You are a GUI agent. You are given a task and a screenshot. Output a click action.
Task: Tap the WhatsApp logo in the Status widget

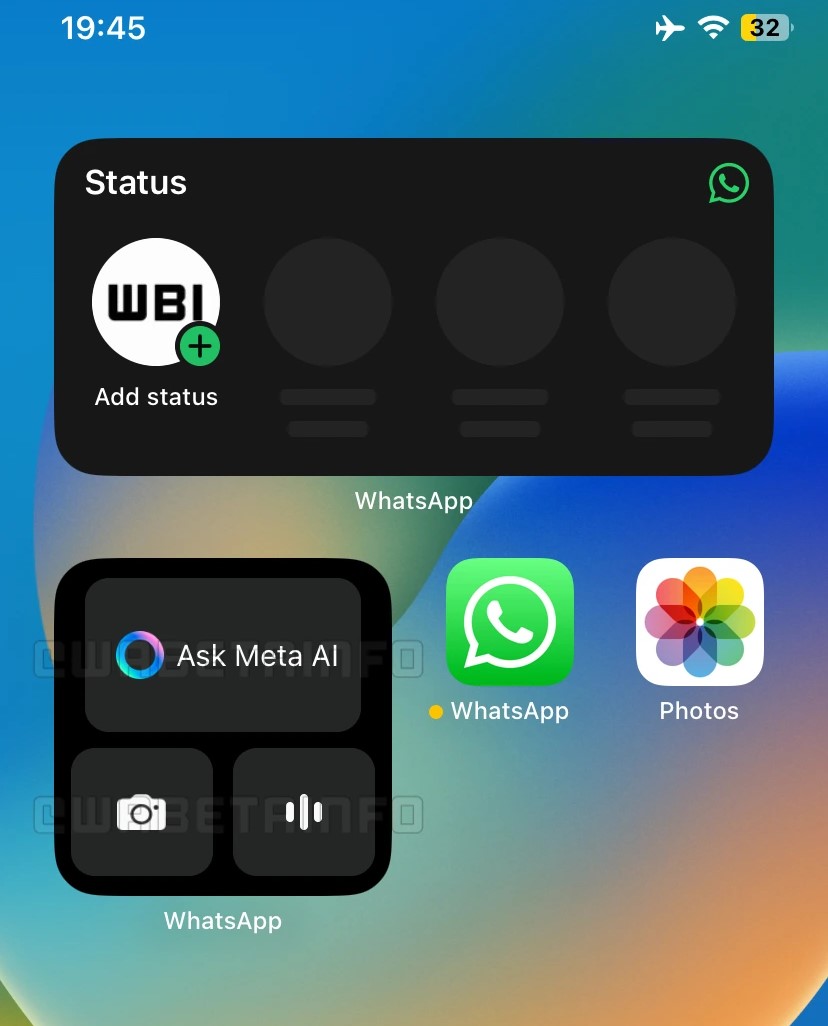point(728,183)
